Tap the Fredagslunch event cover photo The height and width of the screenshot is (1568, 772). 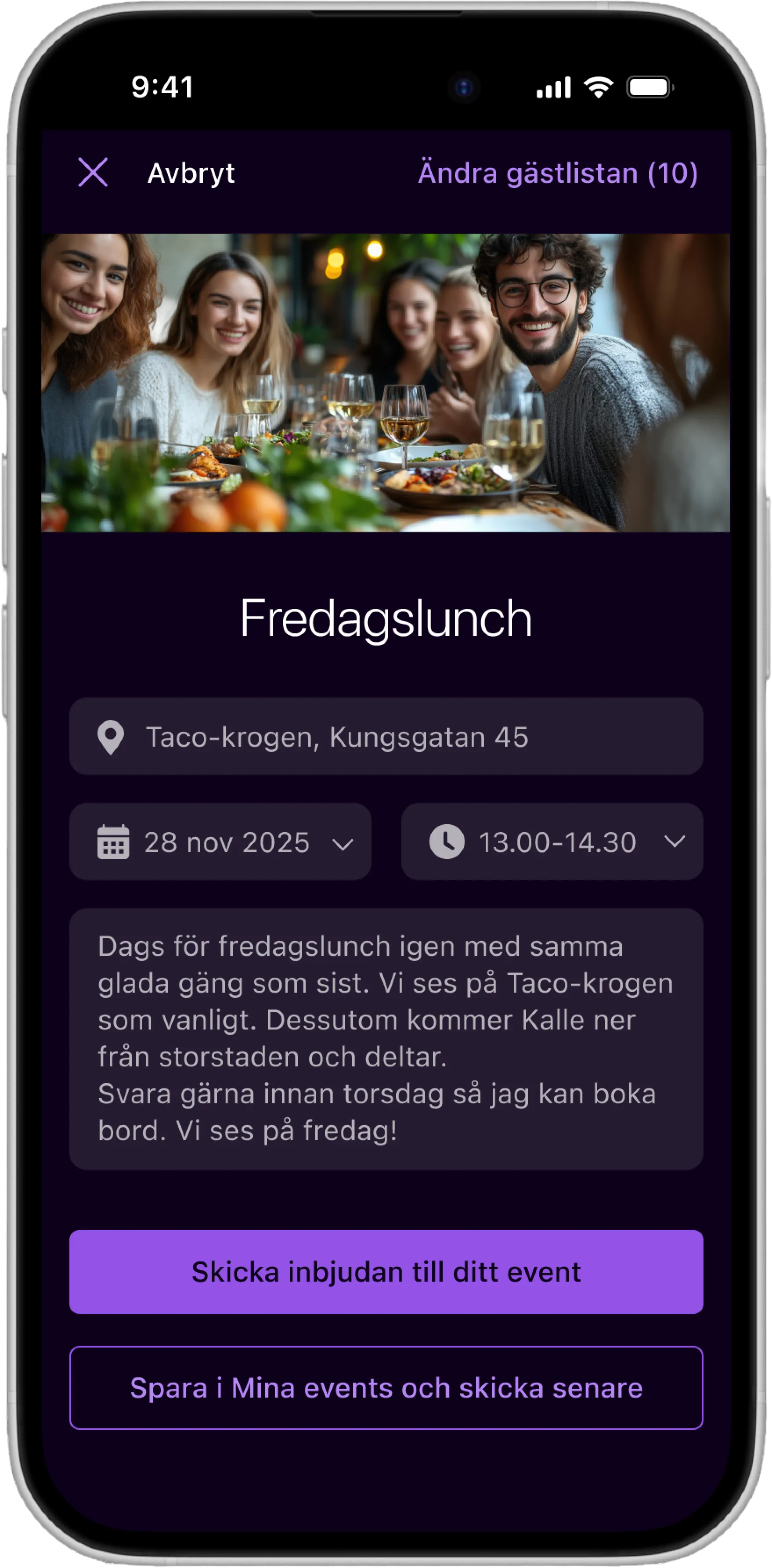click(386, 382)
